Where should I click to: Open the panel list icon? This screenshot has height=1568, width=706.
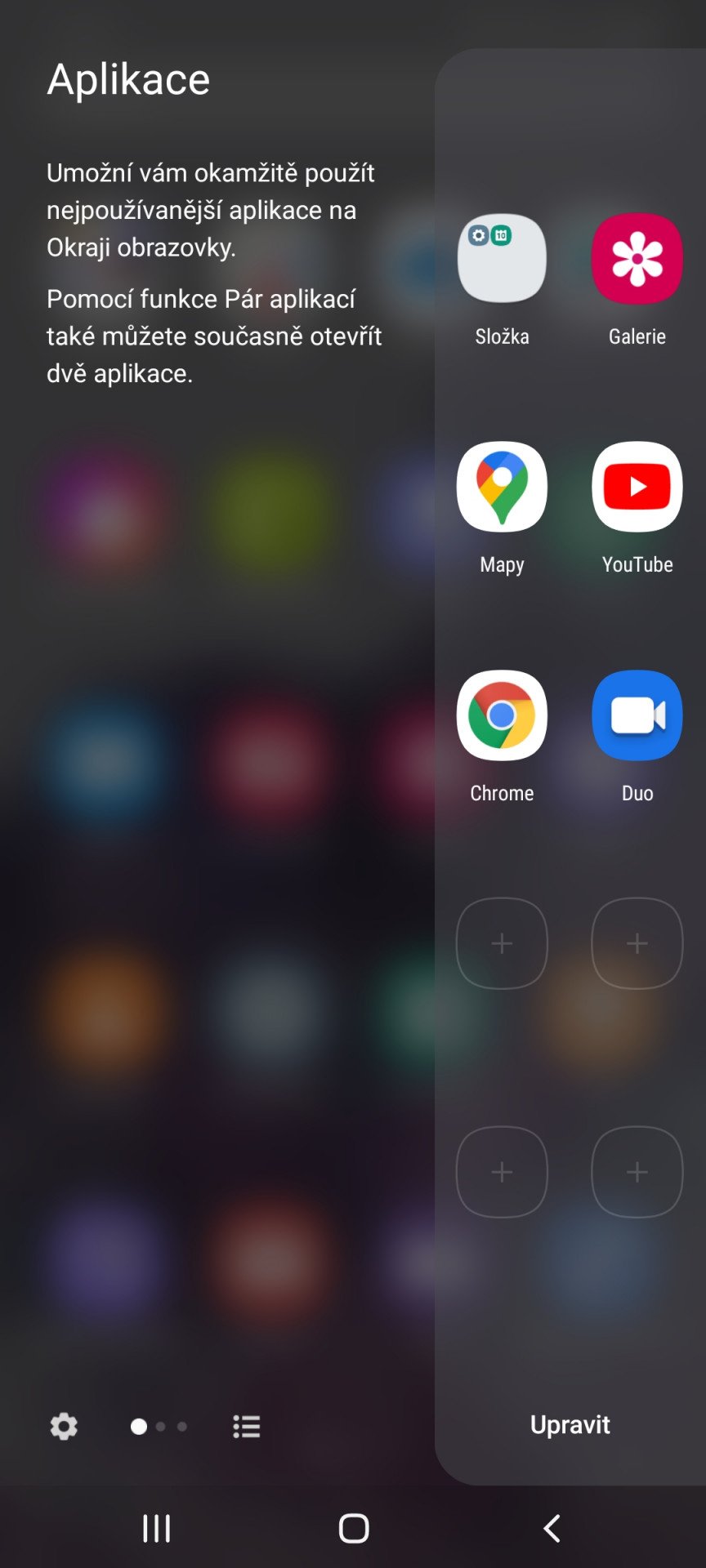247,1426
